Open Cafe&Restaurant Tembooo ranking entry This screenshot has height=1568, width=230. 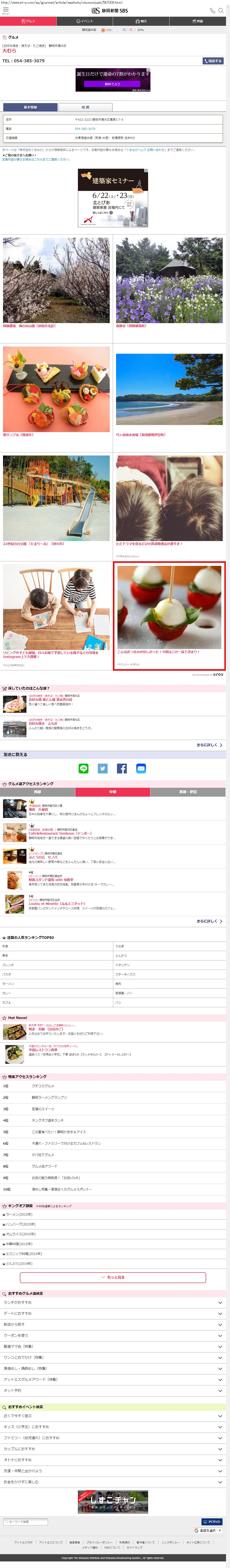tap(60, 833)
